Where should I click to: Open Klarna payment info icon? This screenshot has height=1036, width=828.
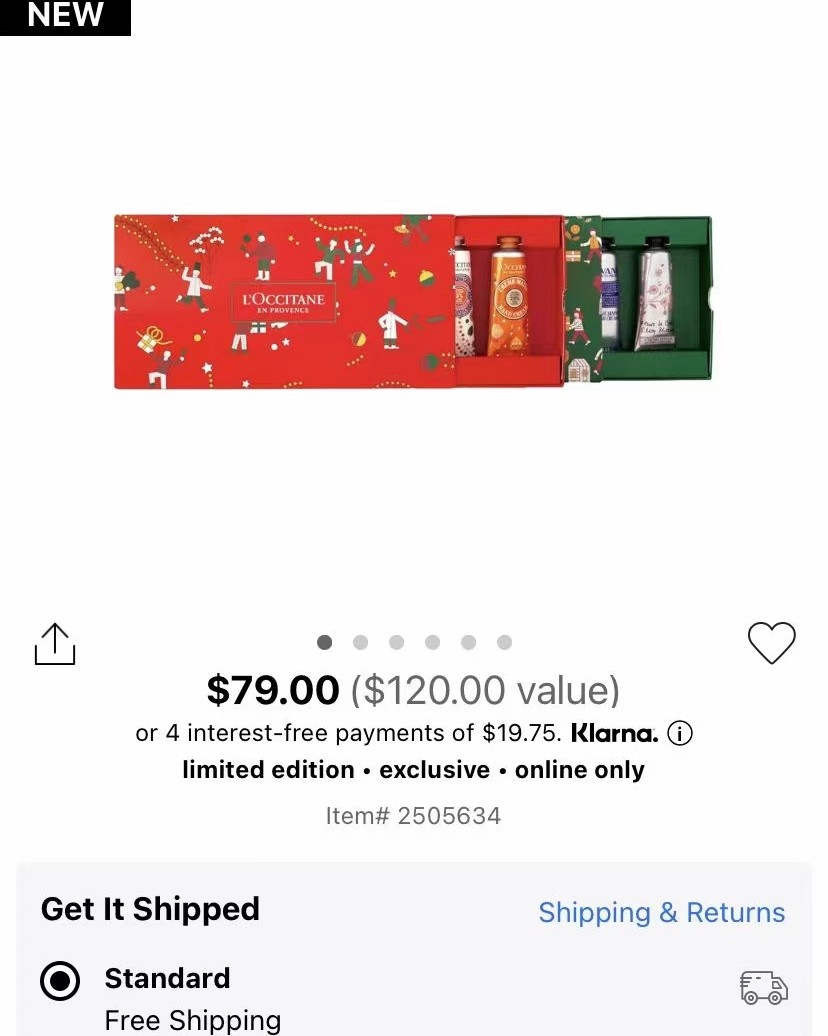point(680,733)
